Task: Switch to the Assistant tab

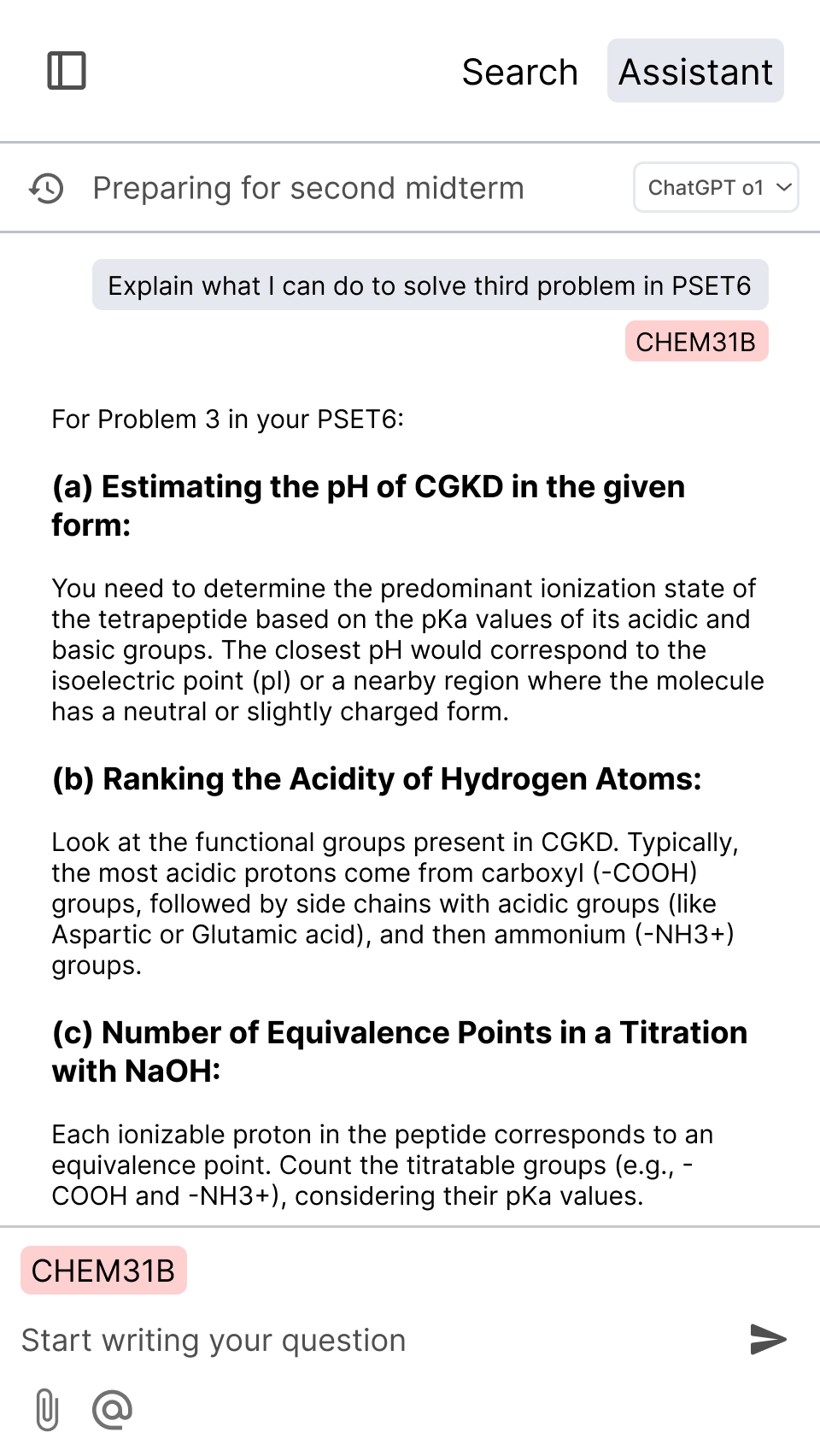Action: [695, 72]
